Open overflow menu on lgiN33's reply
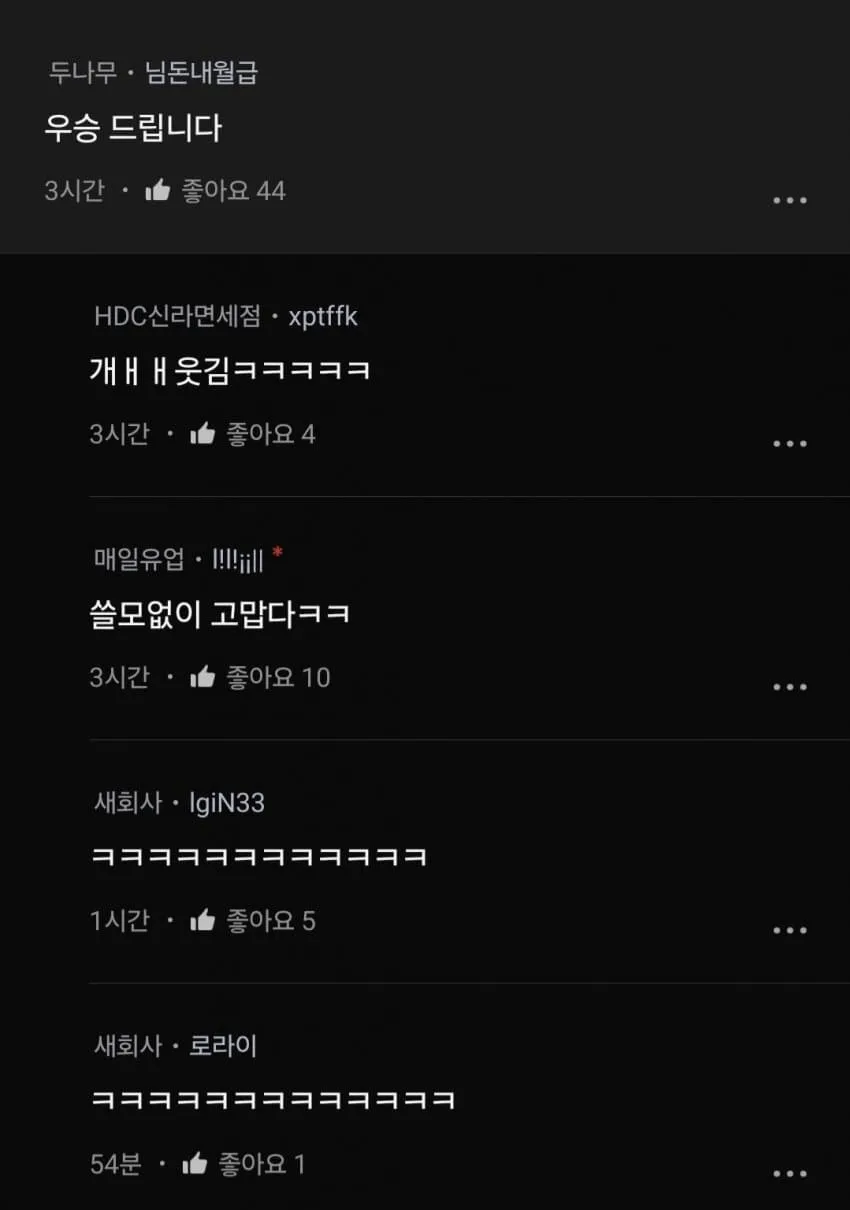The image size is (850, 1210). click(789, 930)
